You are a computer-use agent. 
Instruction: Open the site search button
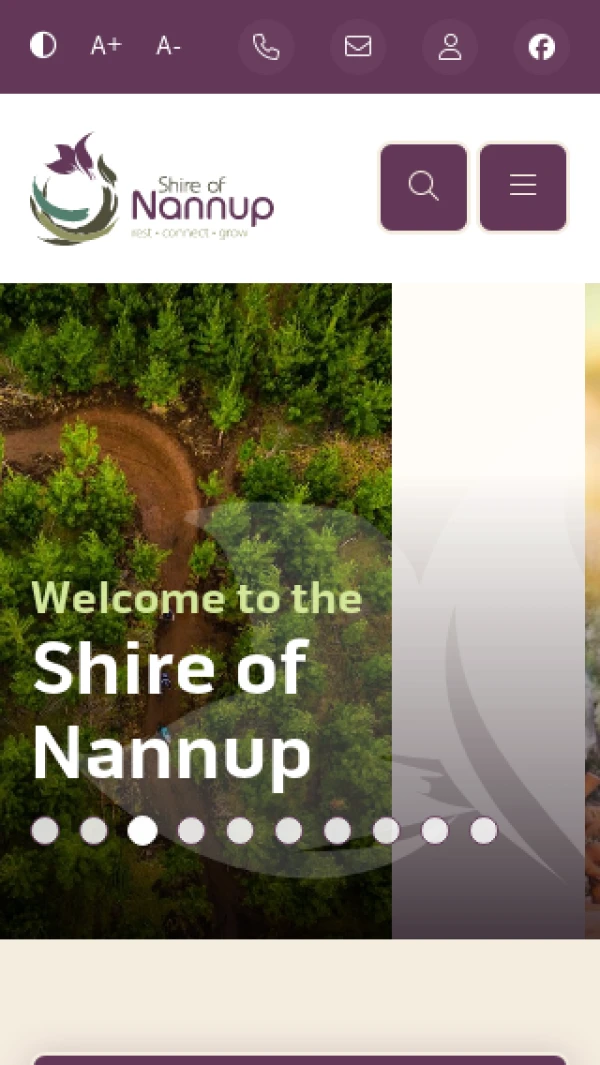coord(423,187)
